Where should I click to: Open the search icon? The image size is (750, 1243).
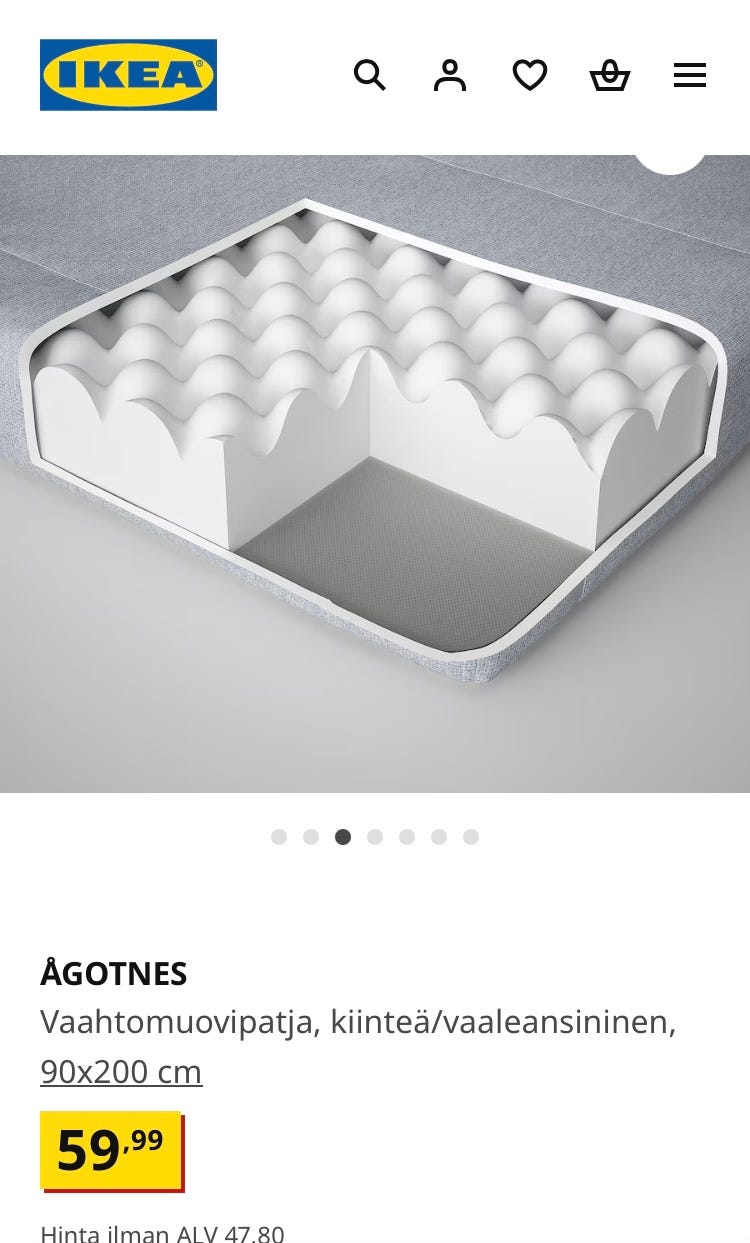click(370, 75)
